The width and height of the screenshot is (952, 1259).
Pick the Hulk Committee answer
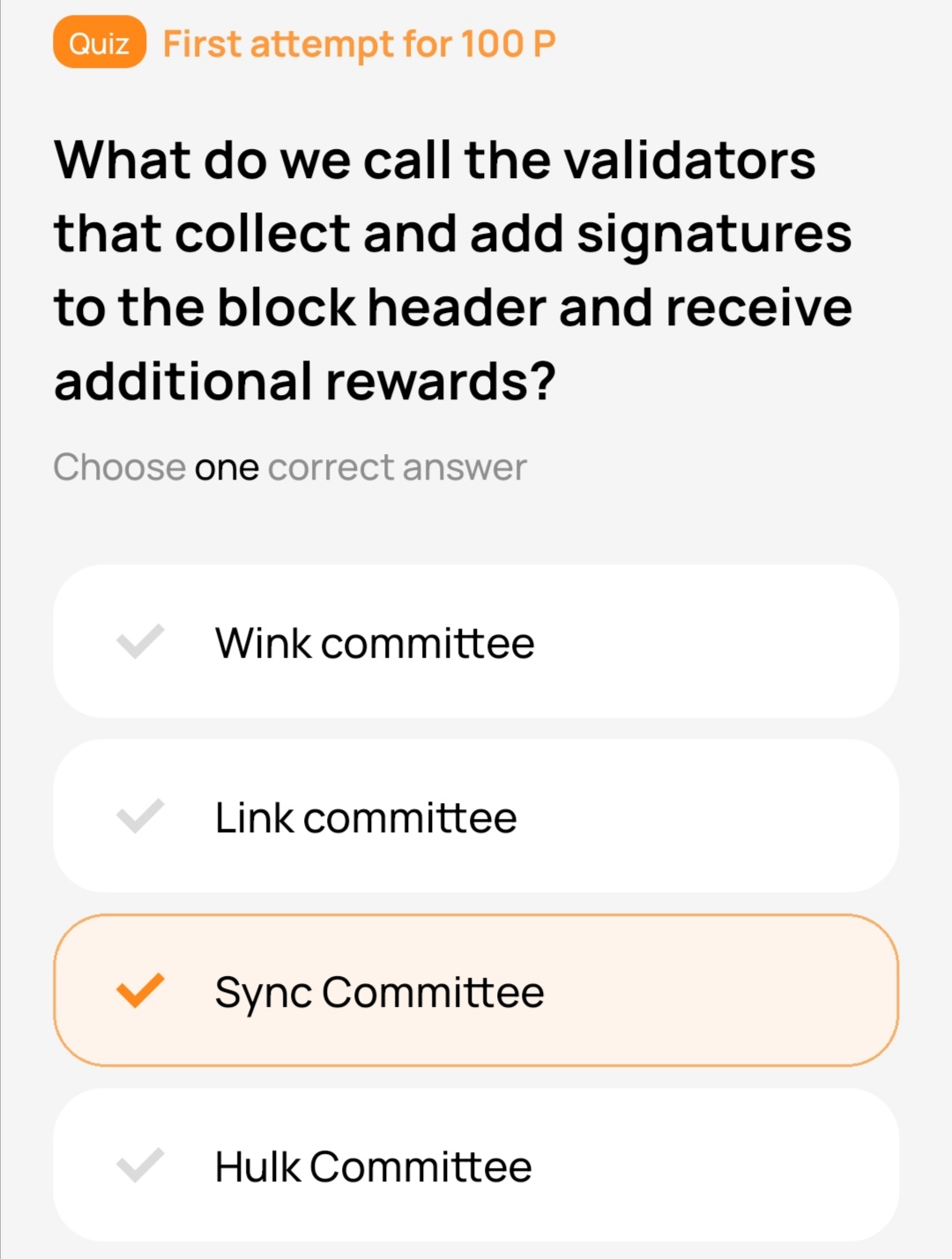pyautogui.click(x=476, y=1166)
